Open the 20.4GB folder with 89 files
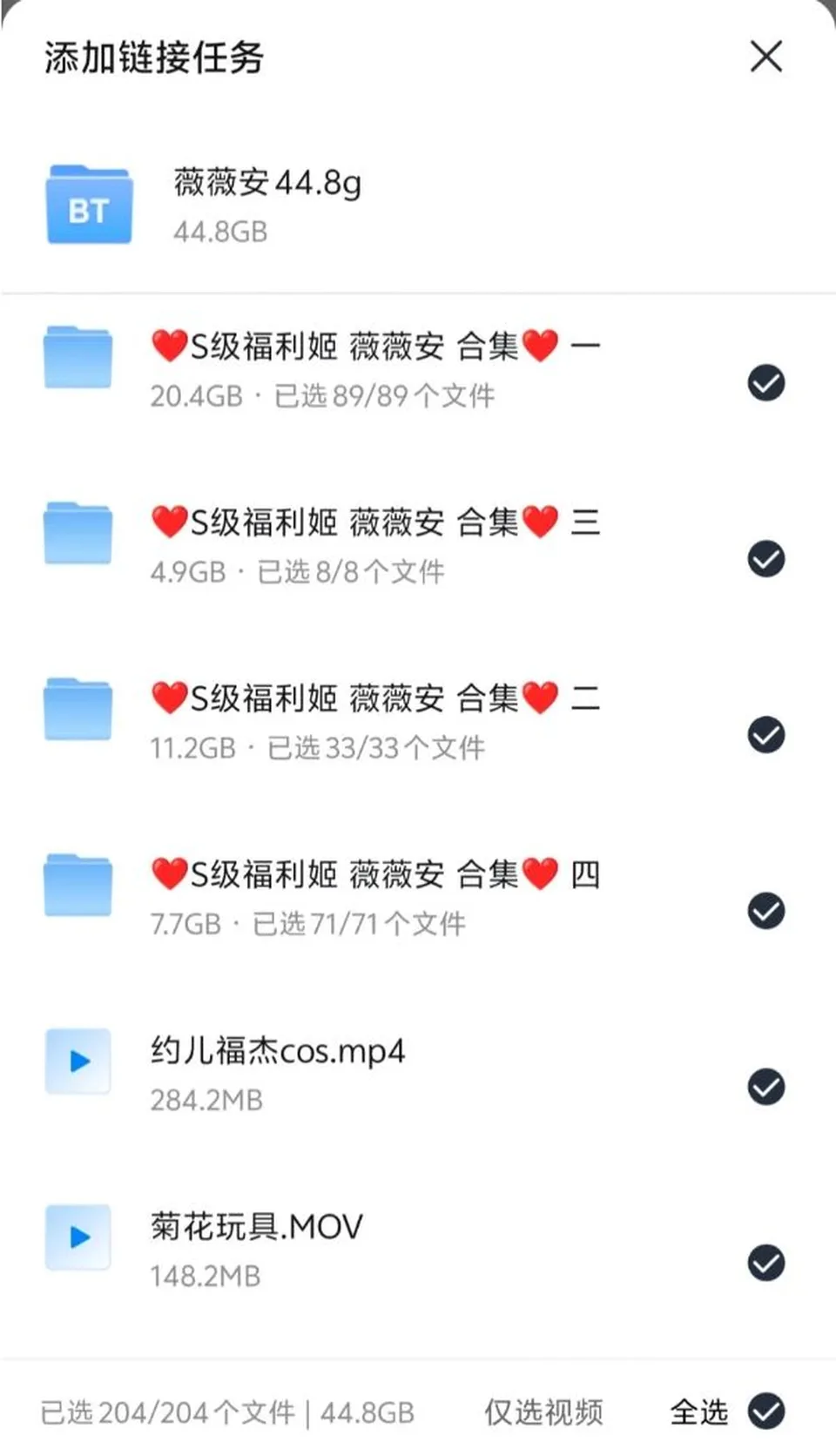 (374, 369)
